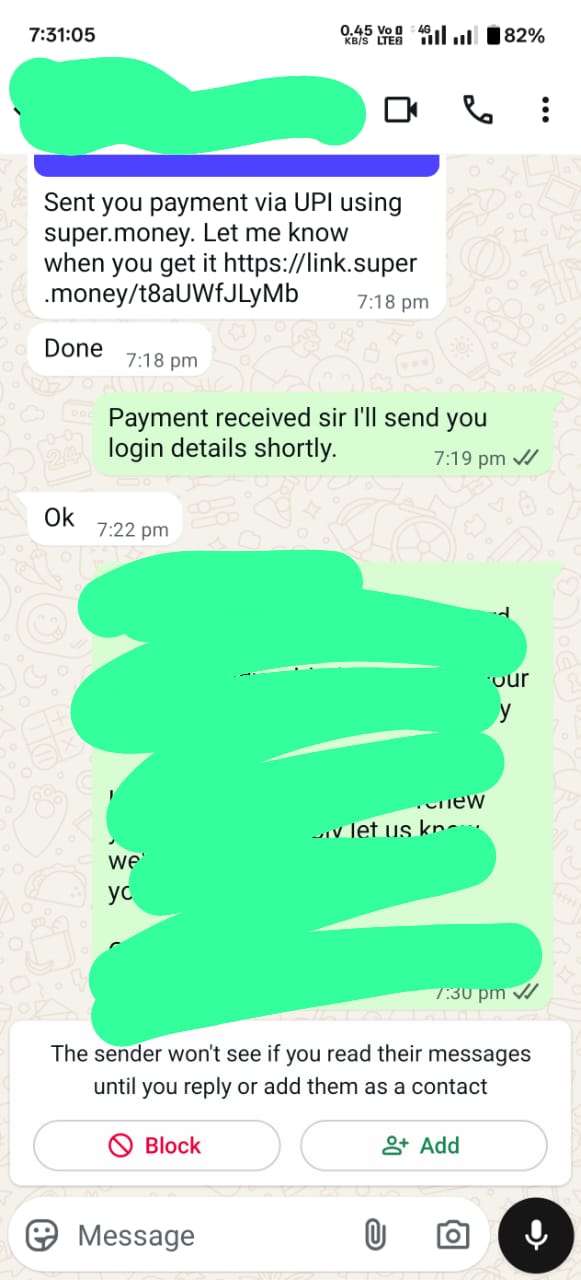Attach a file with the paperclip

click(x=375, y=1235)
